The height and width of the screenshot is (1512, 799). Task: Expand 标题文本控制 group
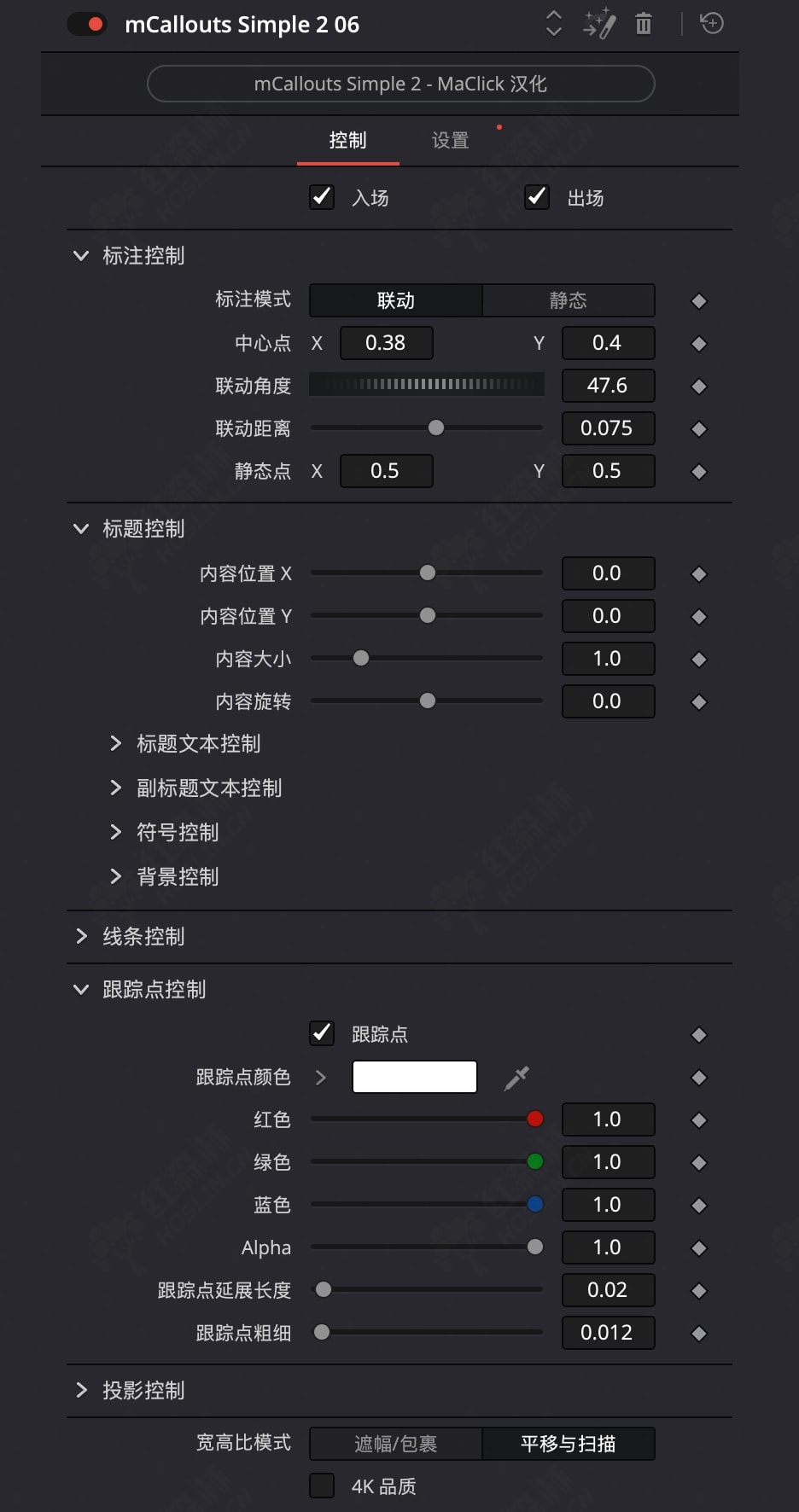tap(116, 744)
